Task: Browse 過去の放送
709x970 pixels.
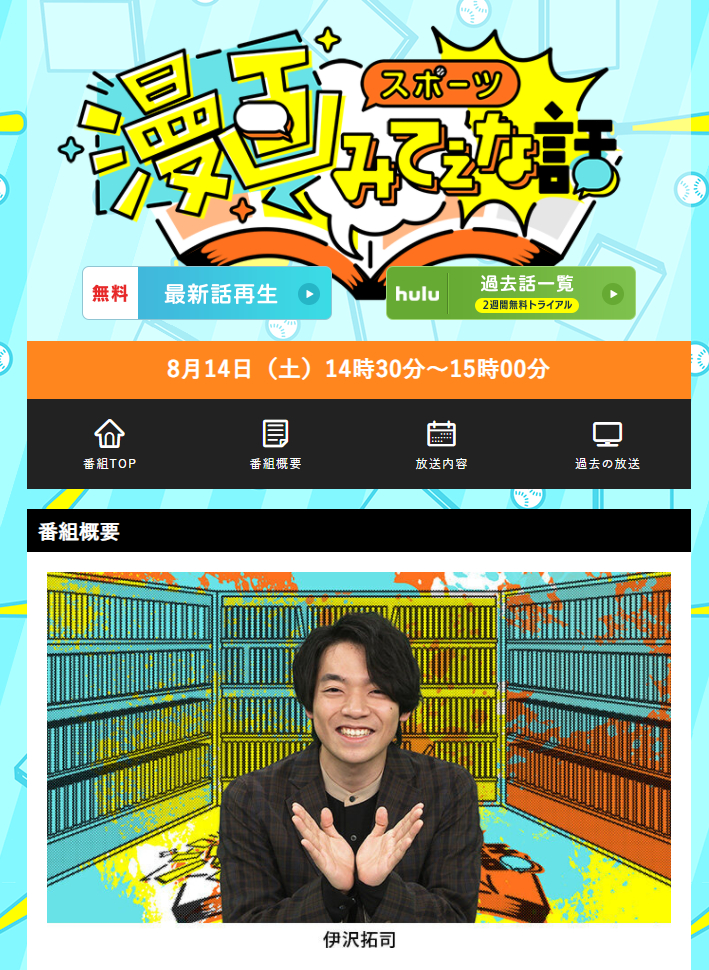Action: (607, 445)
